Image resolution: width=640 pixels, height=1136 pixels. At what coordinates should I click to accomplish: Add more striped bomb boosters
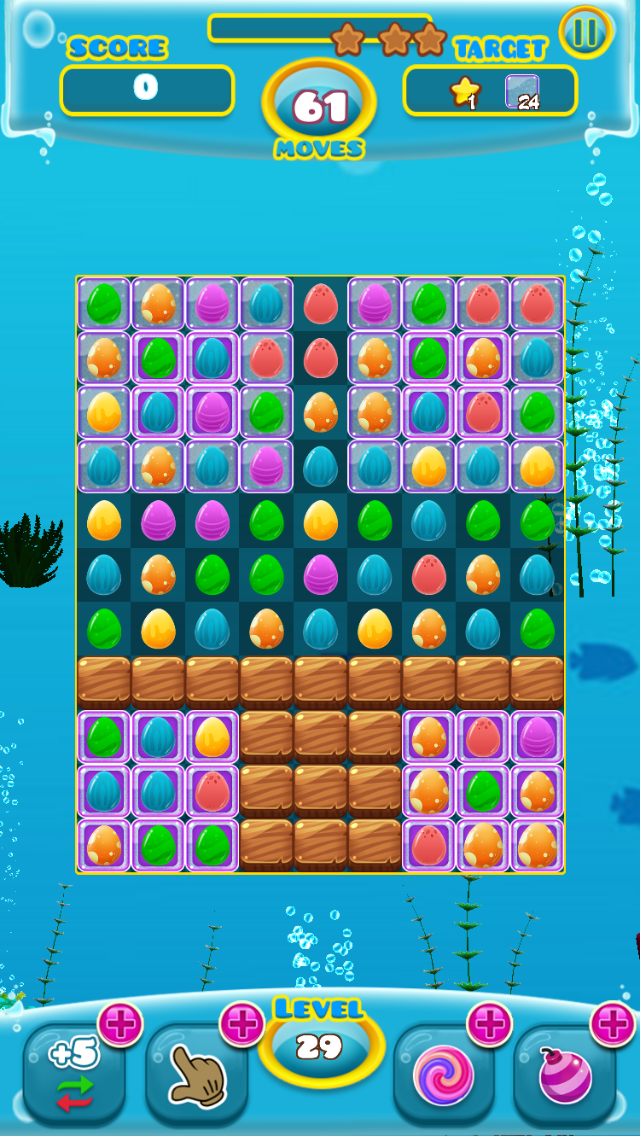tap(612, 1023)
